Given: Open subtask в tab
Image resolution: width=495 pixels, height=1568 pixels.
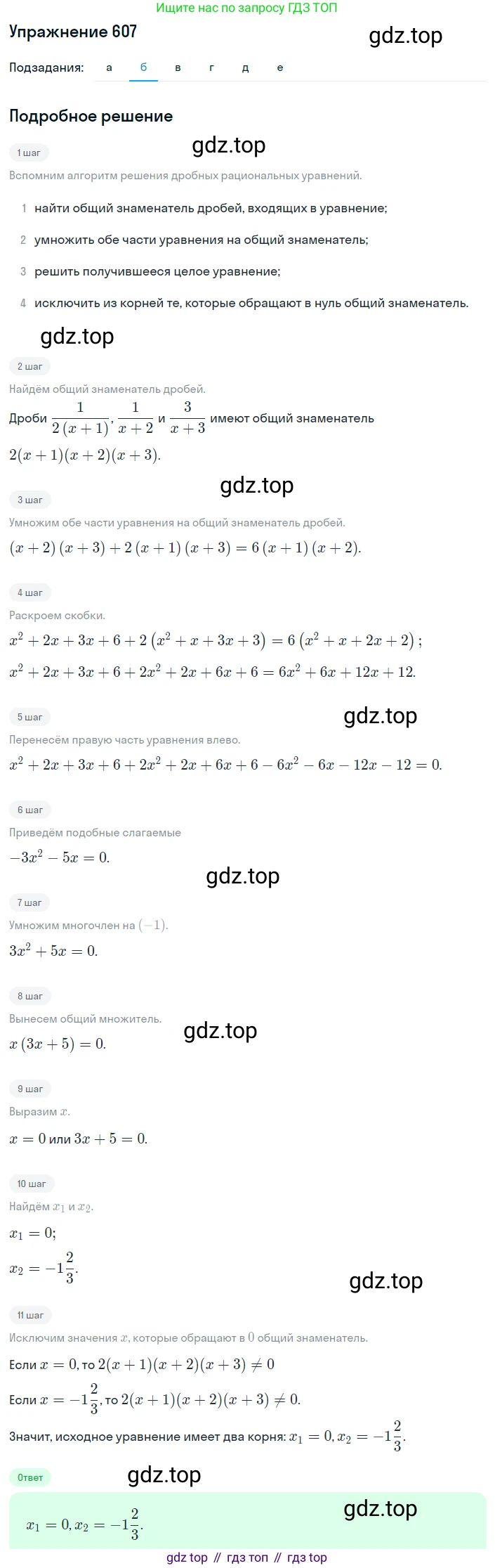Looking at the screenshot, I should (178, 67).
